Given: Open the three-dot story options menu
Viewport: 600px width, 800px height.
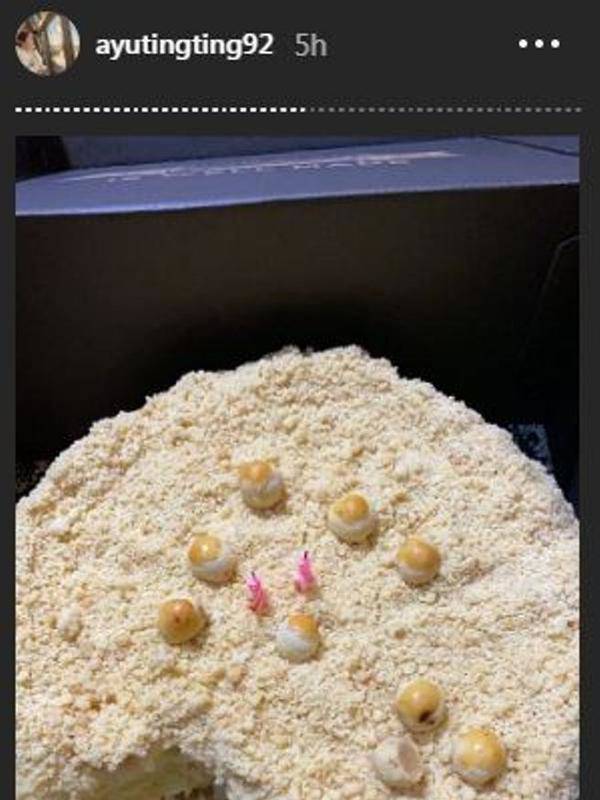Looking at the screenshot, I should (x=538, y=45).
